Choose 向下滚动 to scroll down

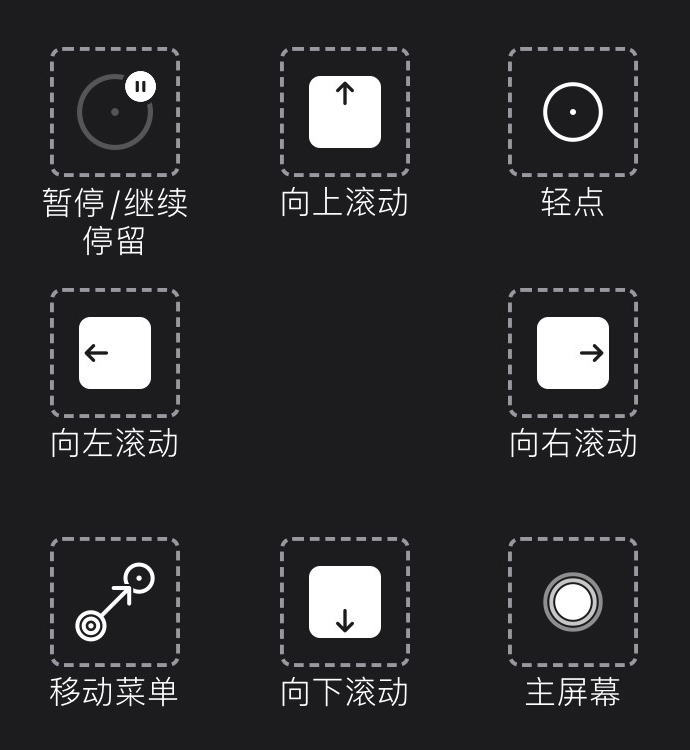point(345,602)
